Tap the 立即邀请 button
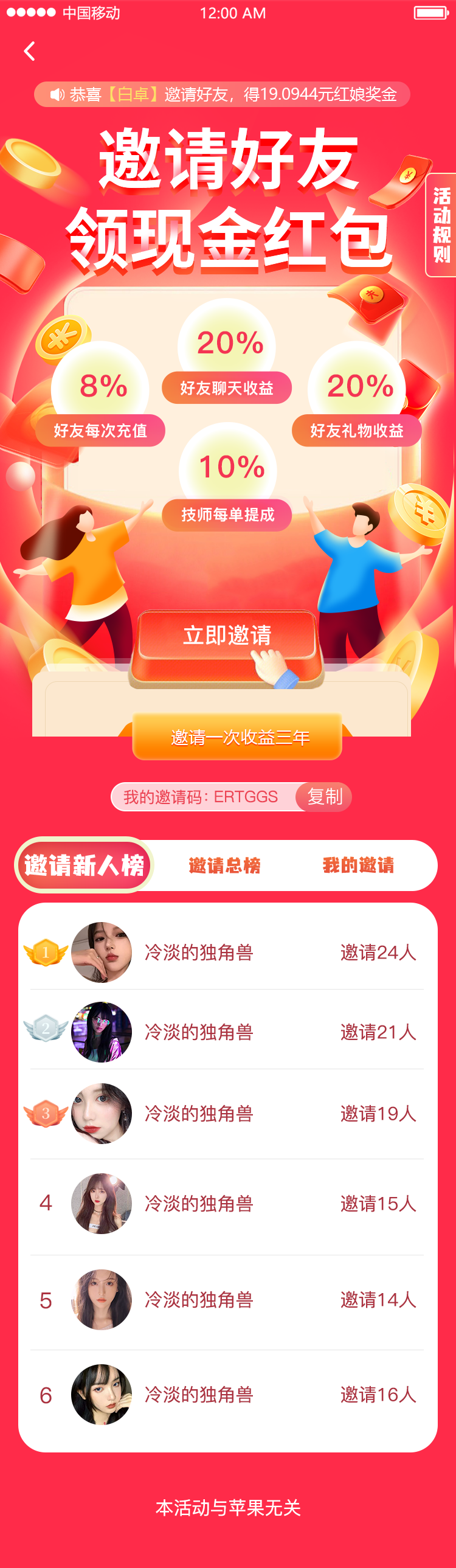This screenshot has height=1568, width=456. click(227, 636)
